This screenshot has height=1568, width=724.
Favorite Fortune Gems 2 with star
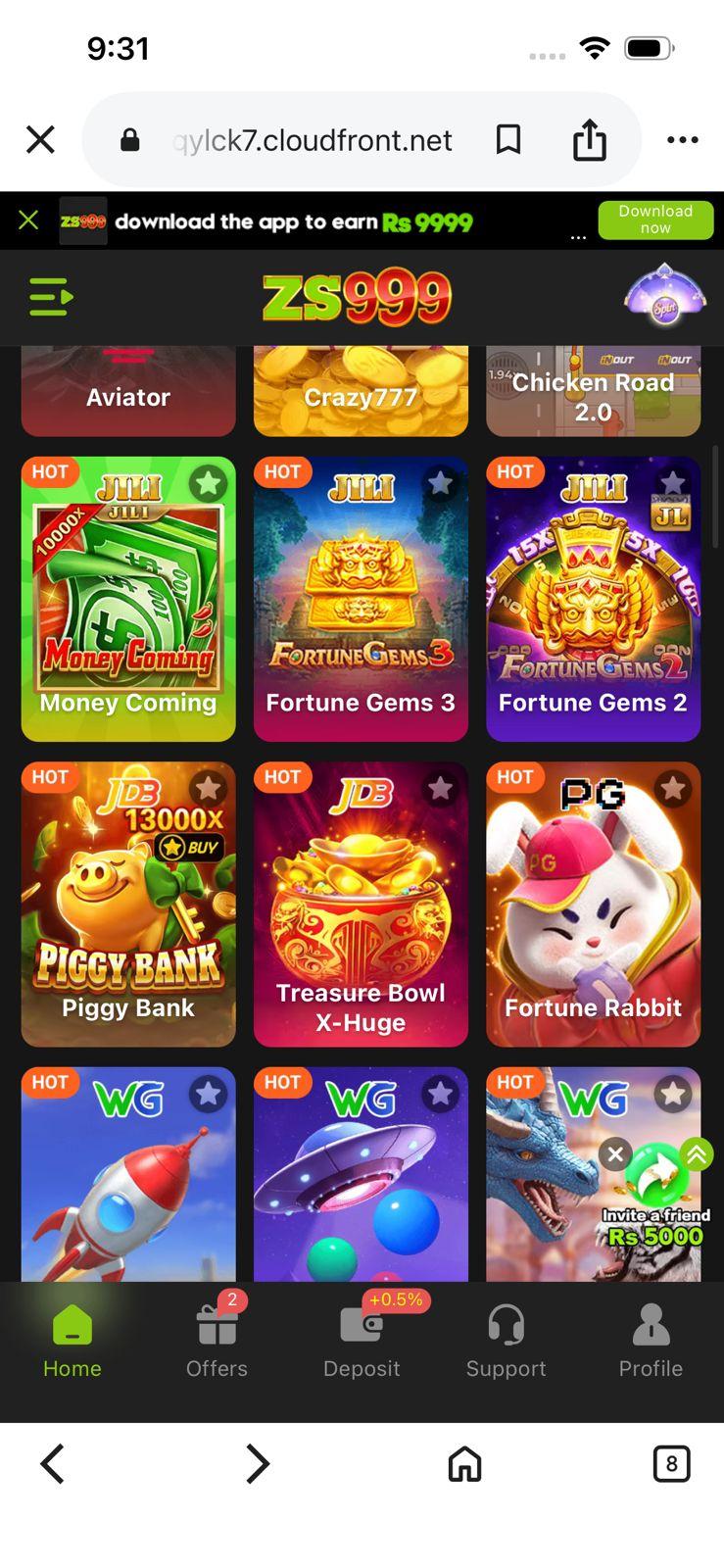point(672,482)
